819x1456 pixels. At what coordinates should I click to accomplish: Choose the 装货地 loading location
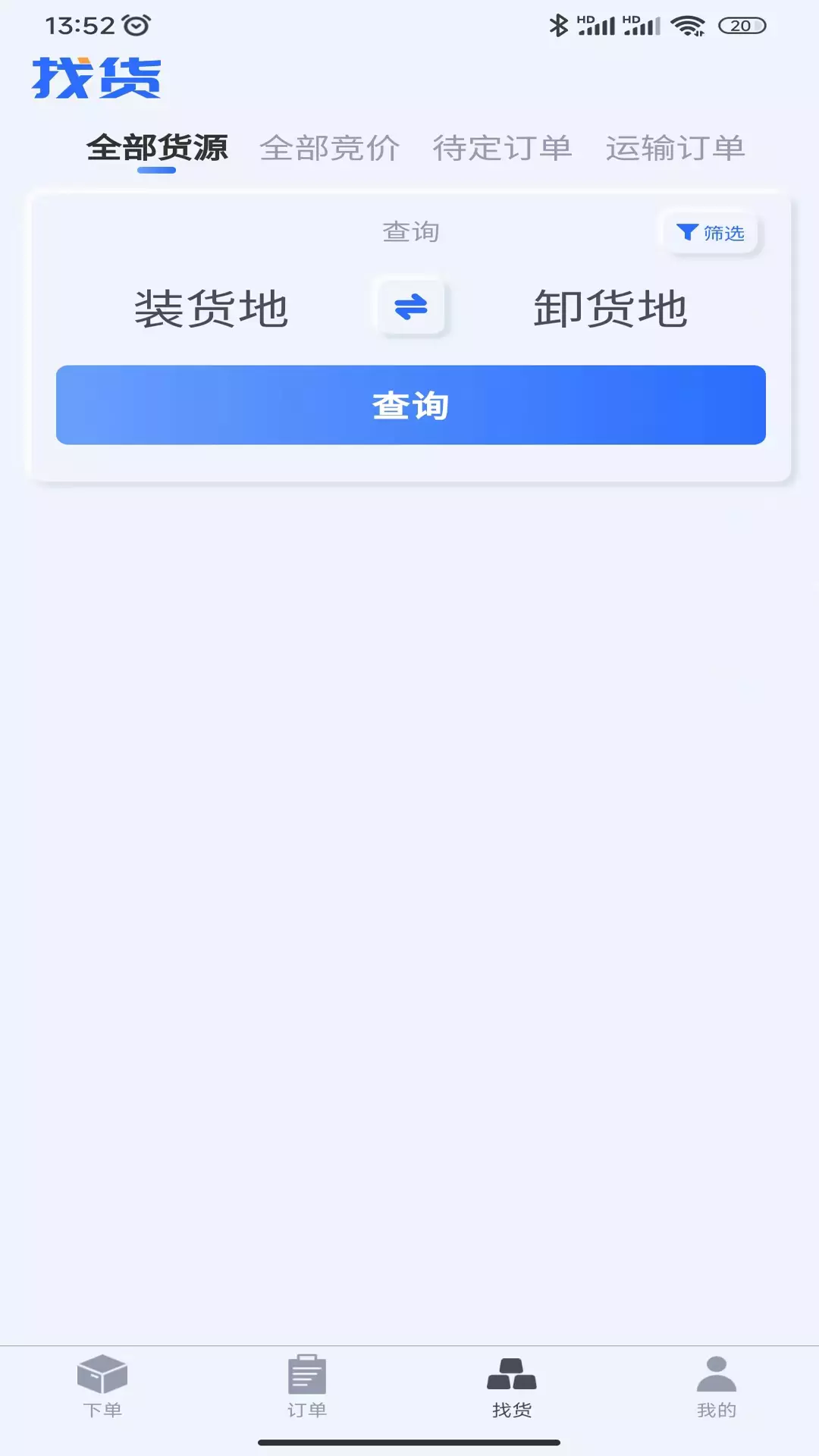212,309
